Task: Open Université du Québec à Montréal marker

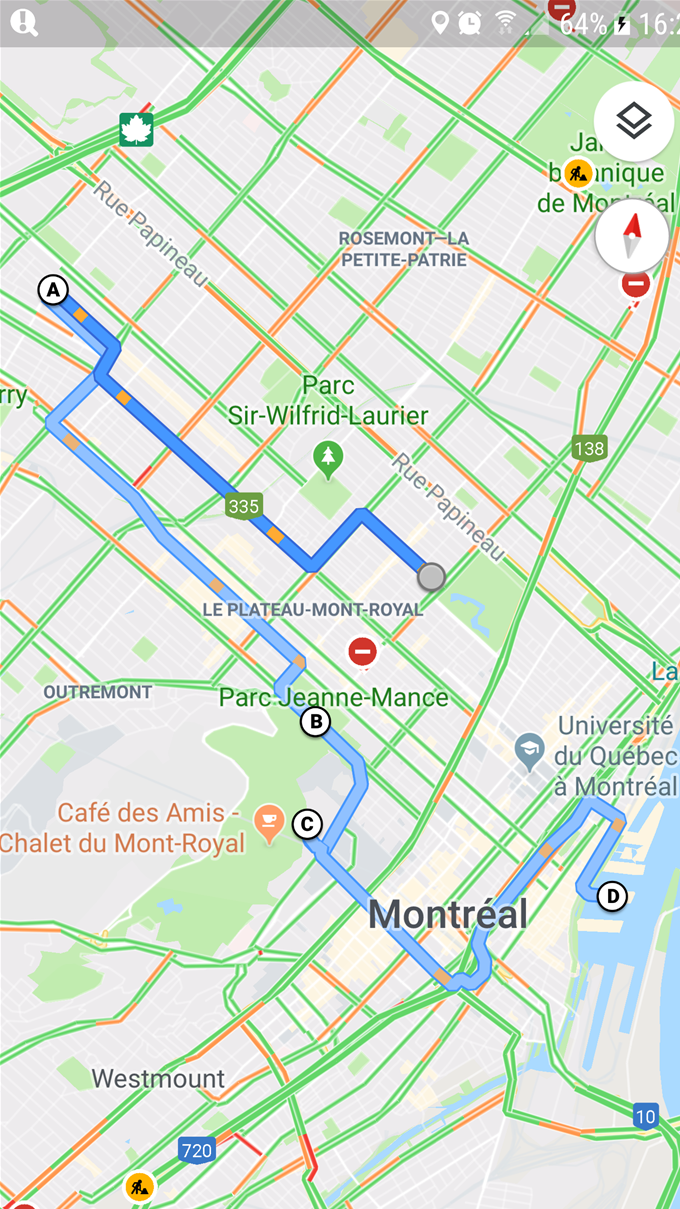Action: [529, 749]
